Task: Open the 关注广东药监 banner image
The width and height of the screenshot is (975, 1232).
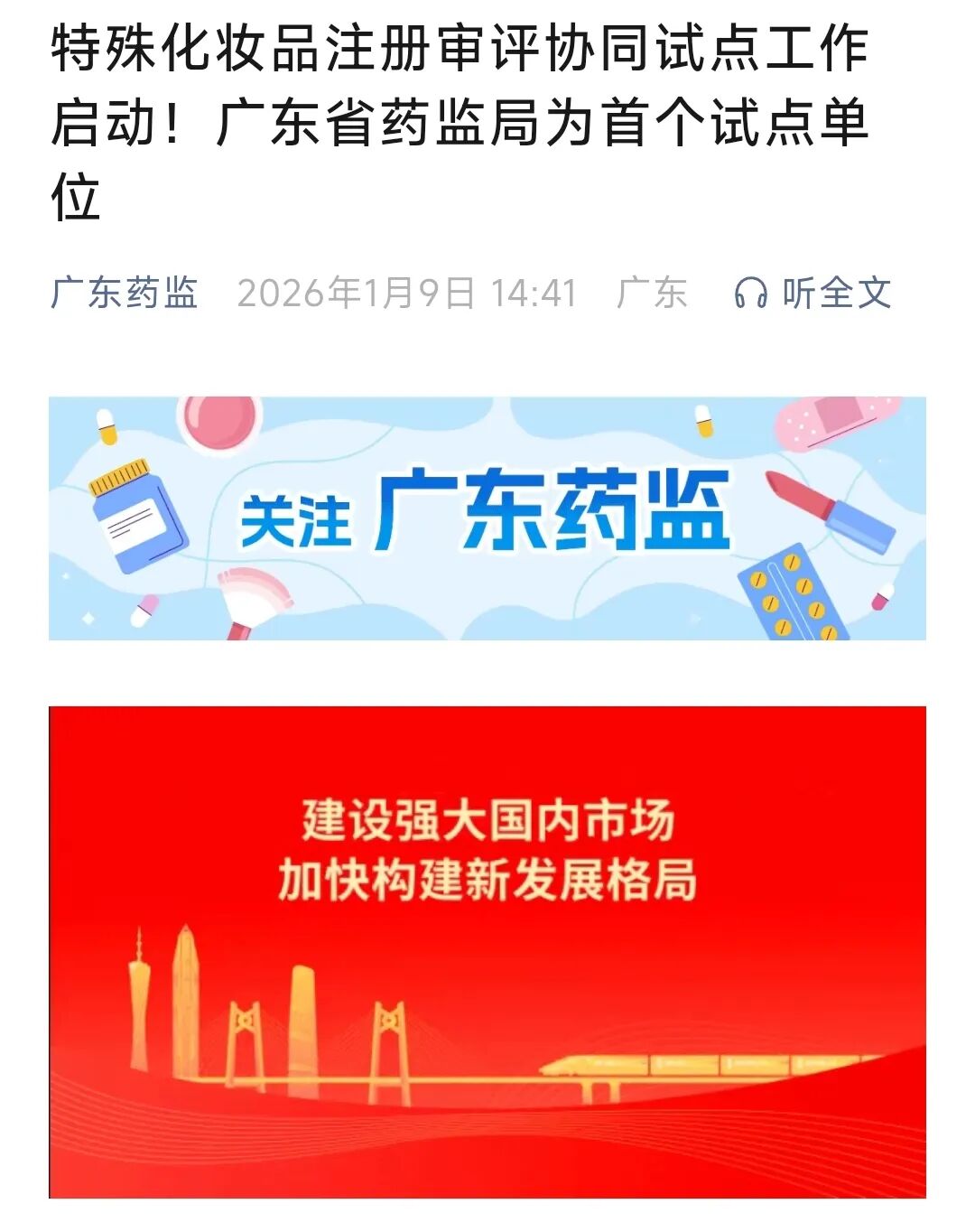Action: [487, 515]
